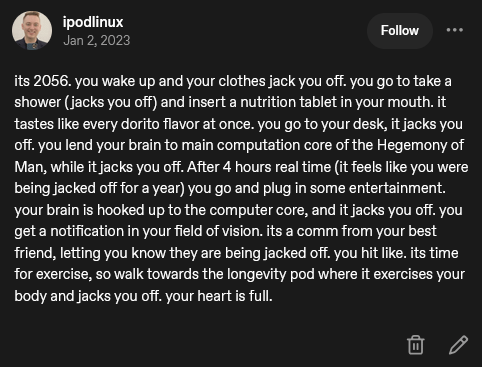The image size is (482, 367).
Task: Edit the post with pencil icon
Action: point(458,345)
